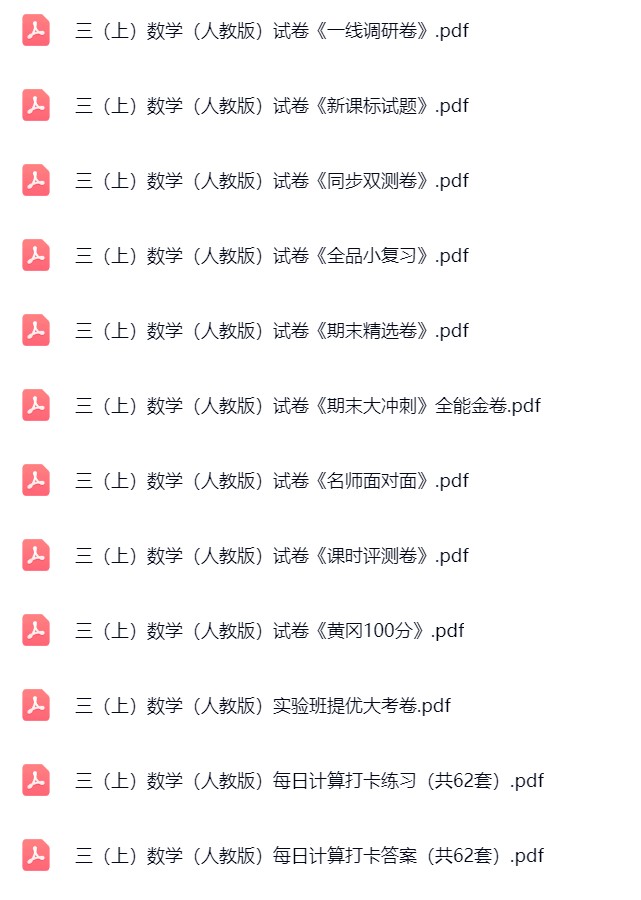Open the《期末精选卷》PDF file
This screenshot has height=900, width=641.
coord(271,331)
